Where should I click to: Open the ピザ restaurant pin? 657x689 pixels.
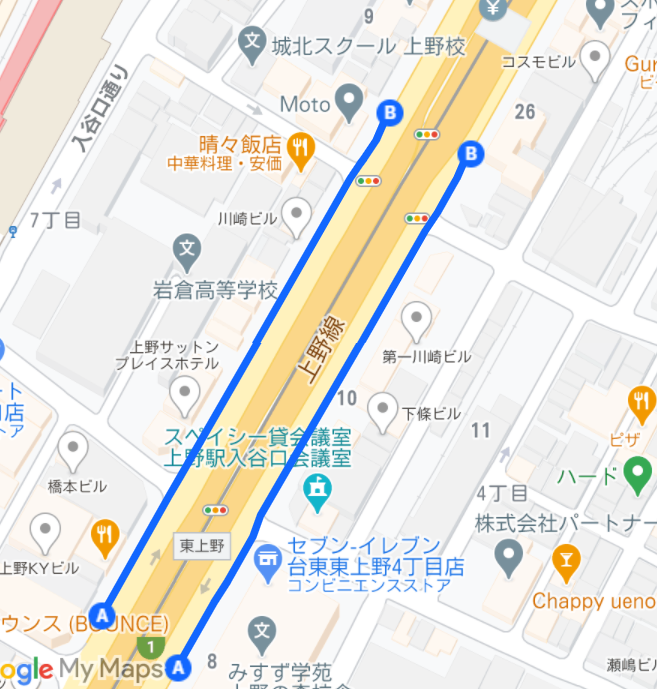point(642,404)
